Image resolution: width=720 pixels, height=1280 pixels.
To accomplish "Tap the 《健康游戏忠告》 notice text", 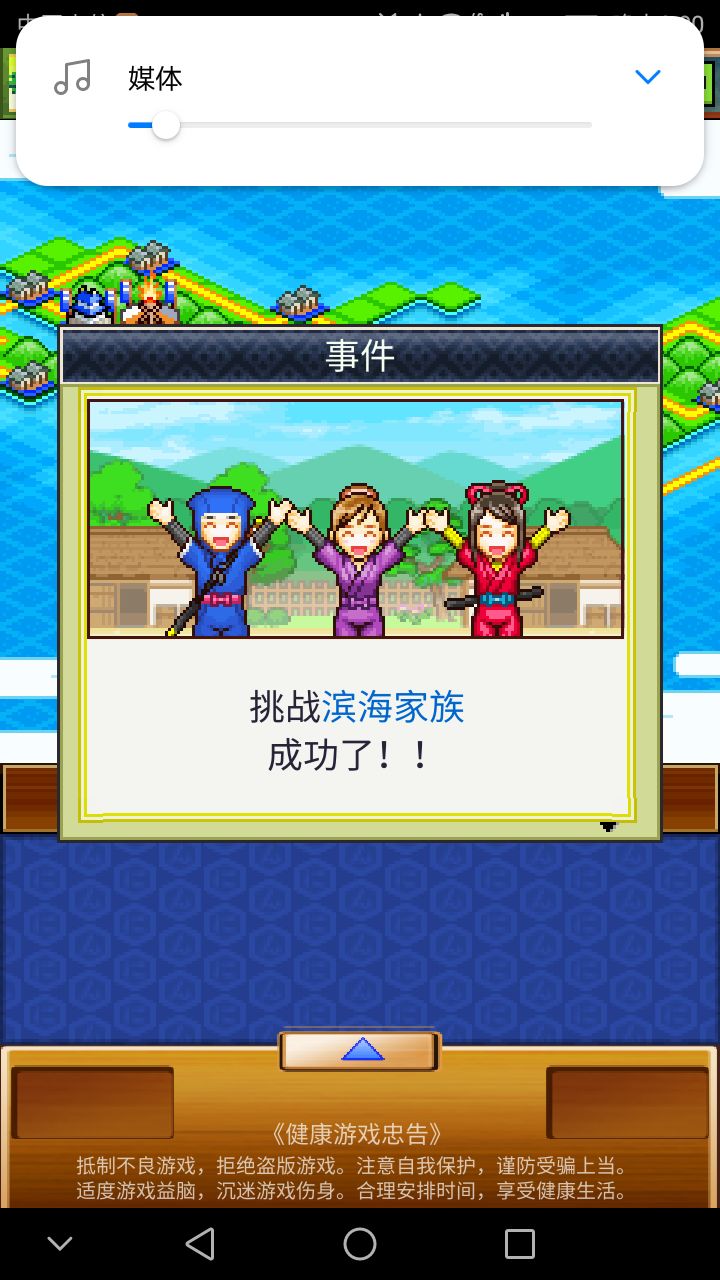I will tap(358, 1134).
